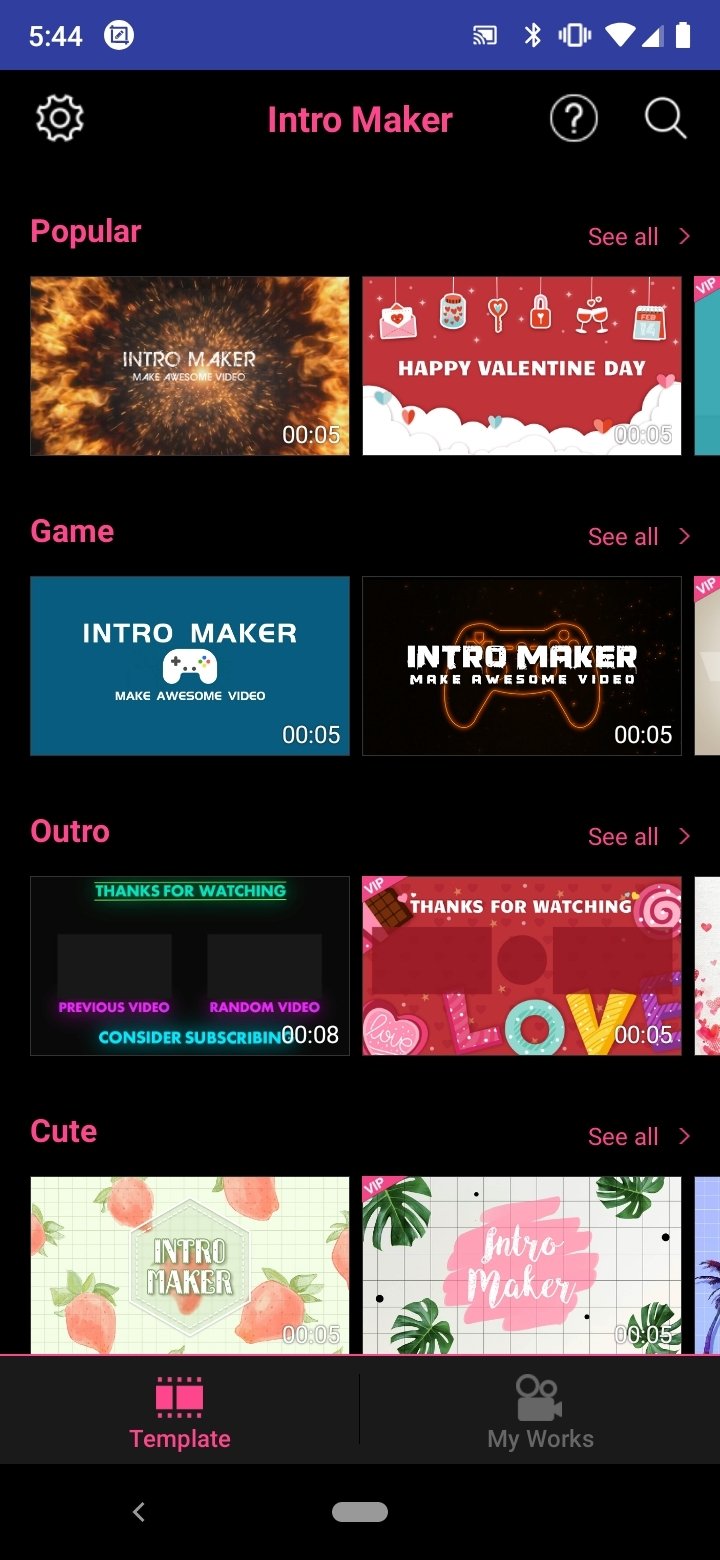Open the VIP LOVE outro template
Image resolution: width=720 pixels, height=1560 pixels.
[x=522, y=966]
